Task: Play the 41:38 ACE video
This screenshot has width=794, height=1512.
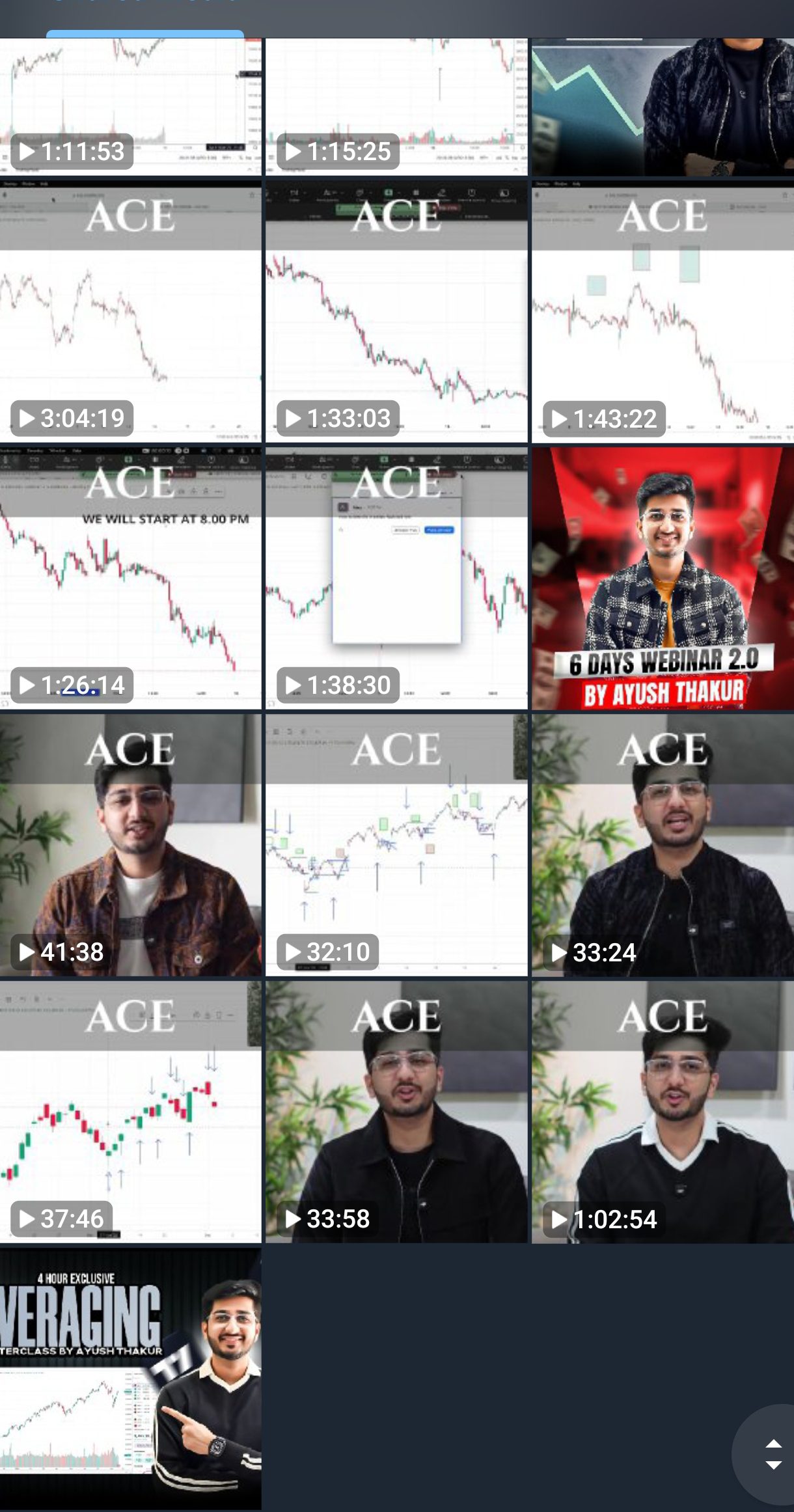Action: point(130,846)
